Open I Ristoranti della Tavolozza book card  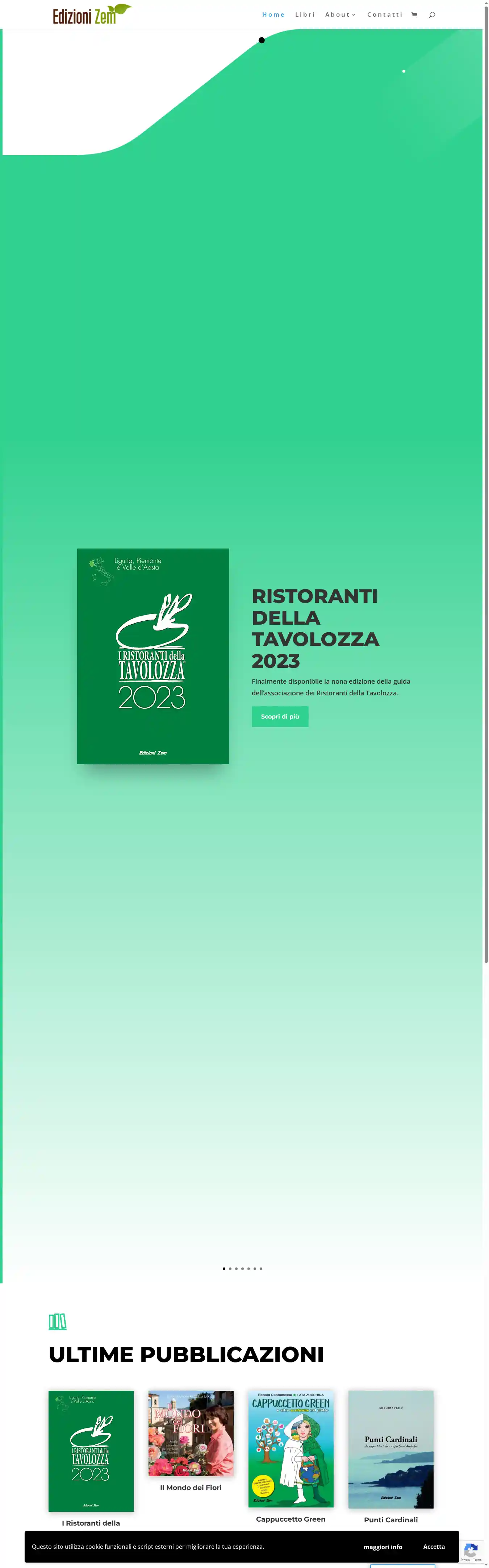coord(91,1451)
